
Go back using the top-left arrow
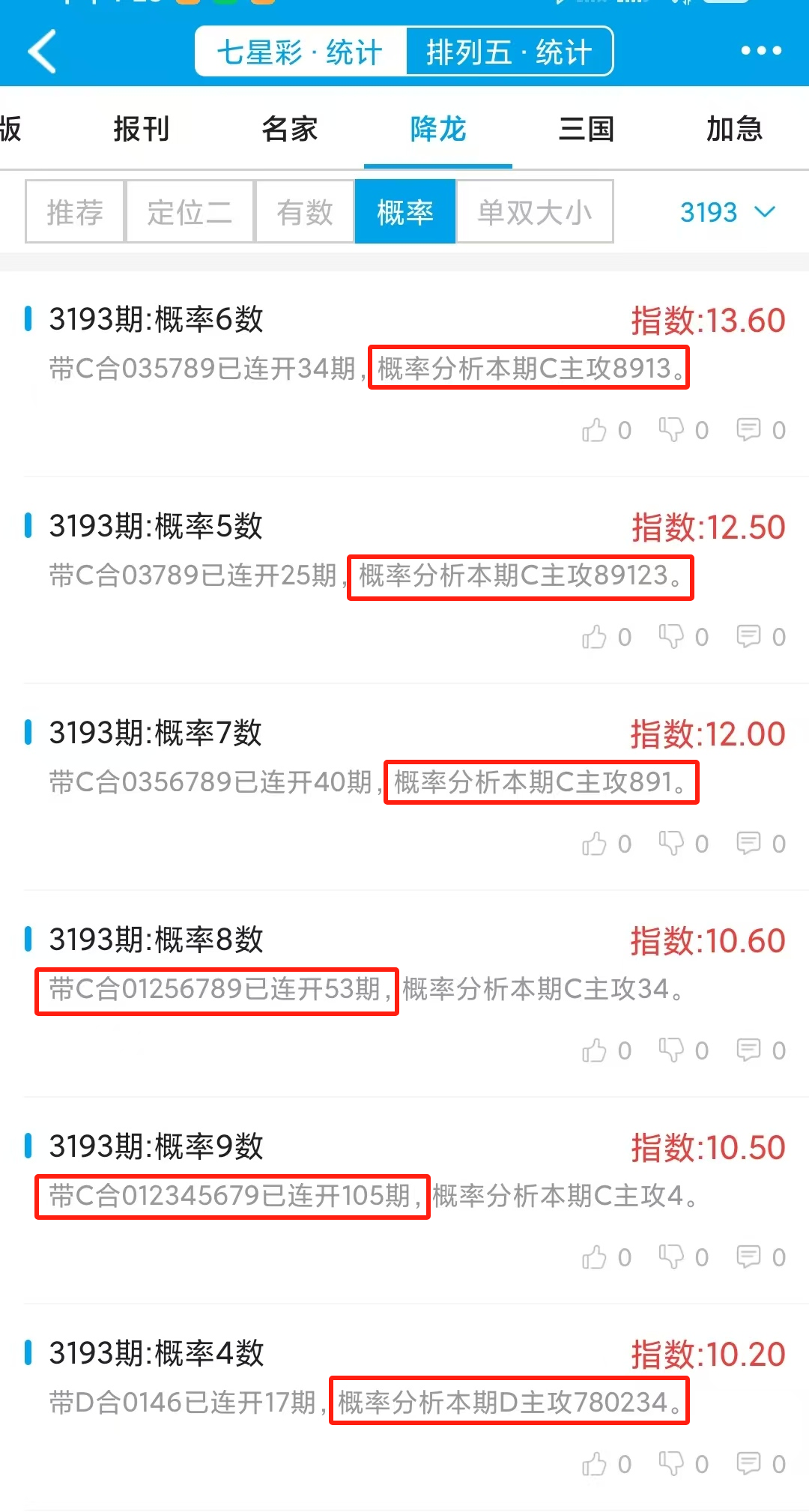pos(43,51)
